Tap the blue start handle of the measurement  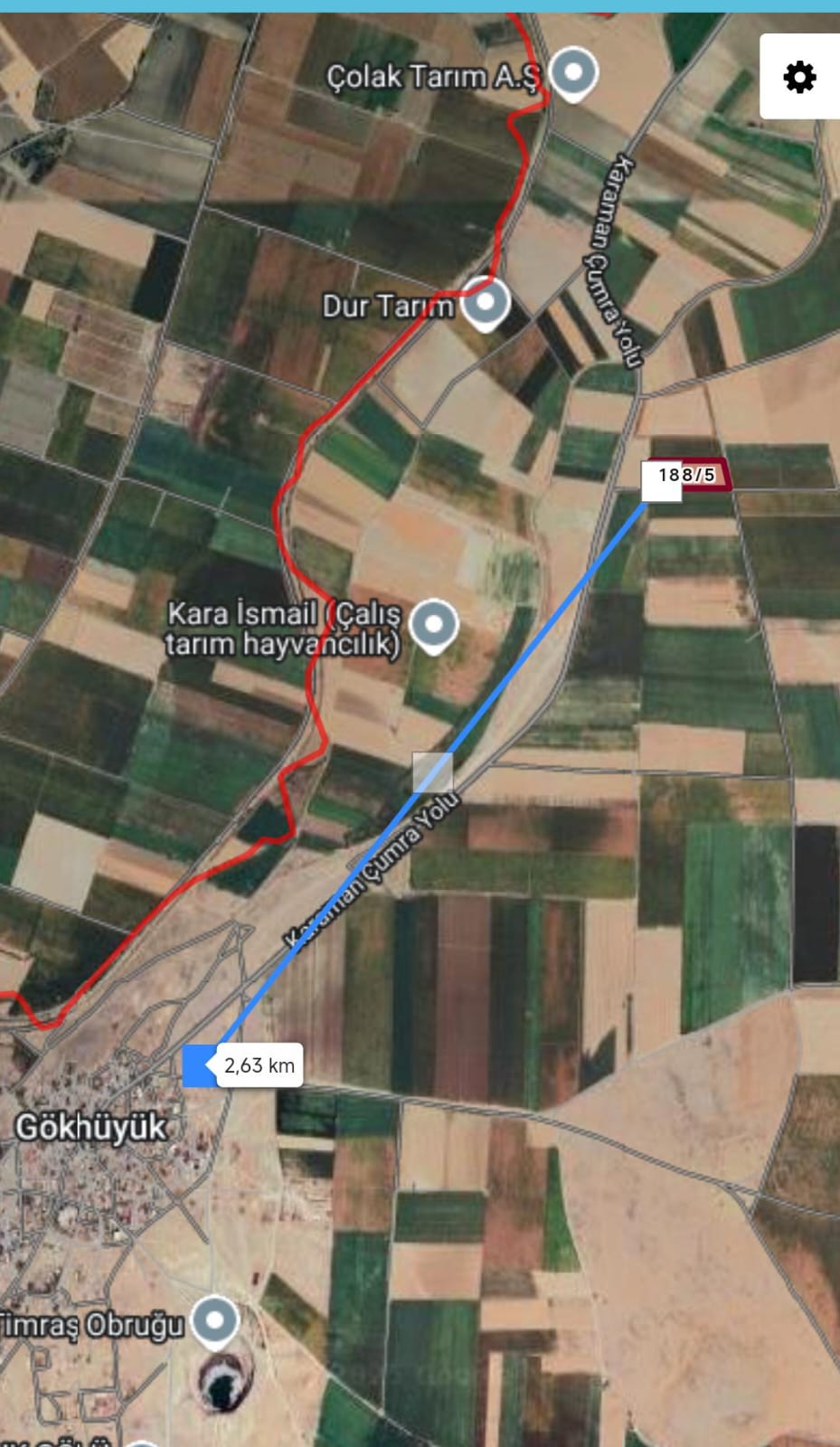(199, 1065)
